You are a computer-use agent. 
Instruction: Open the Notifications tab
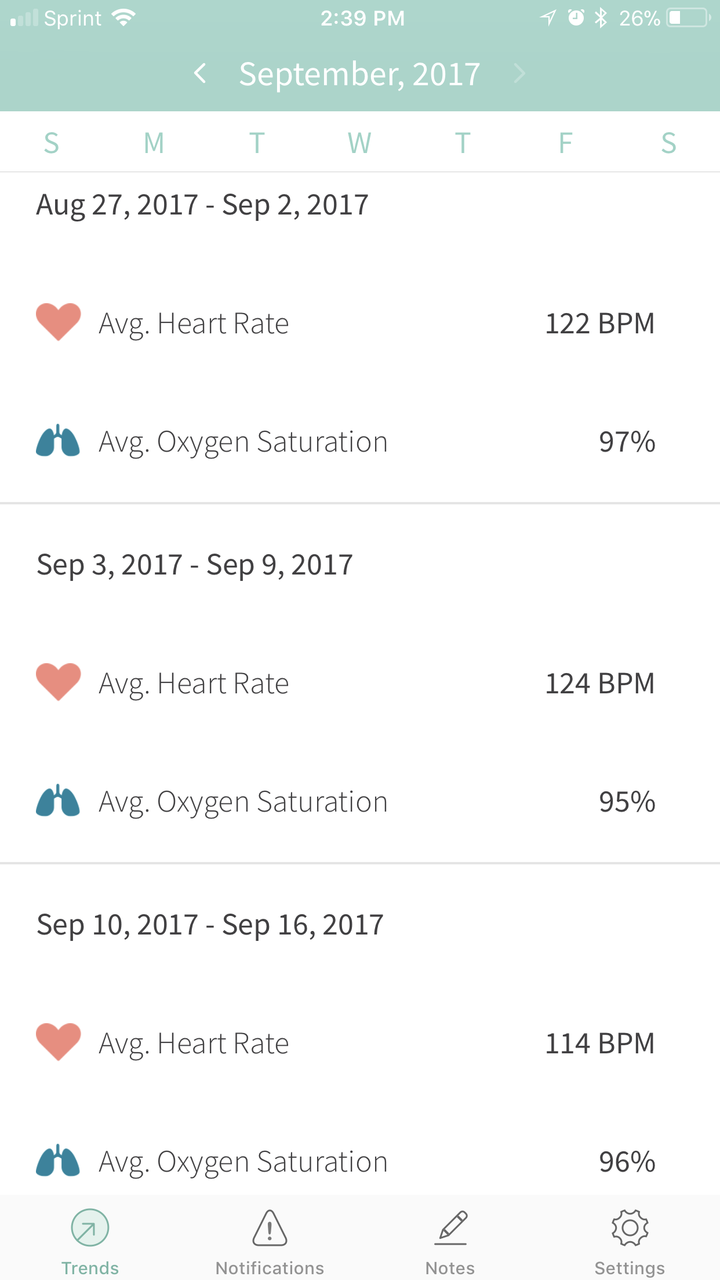270,1241
